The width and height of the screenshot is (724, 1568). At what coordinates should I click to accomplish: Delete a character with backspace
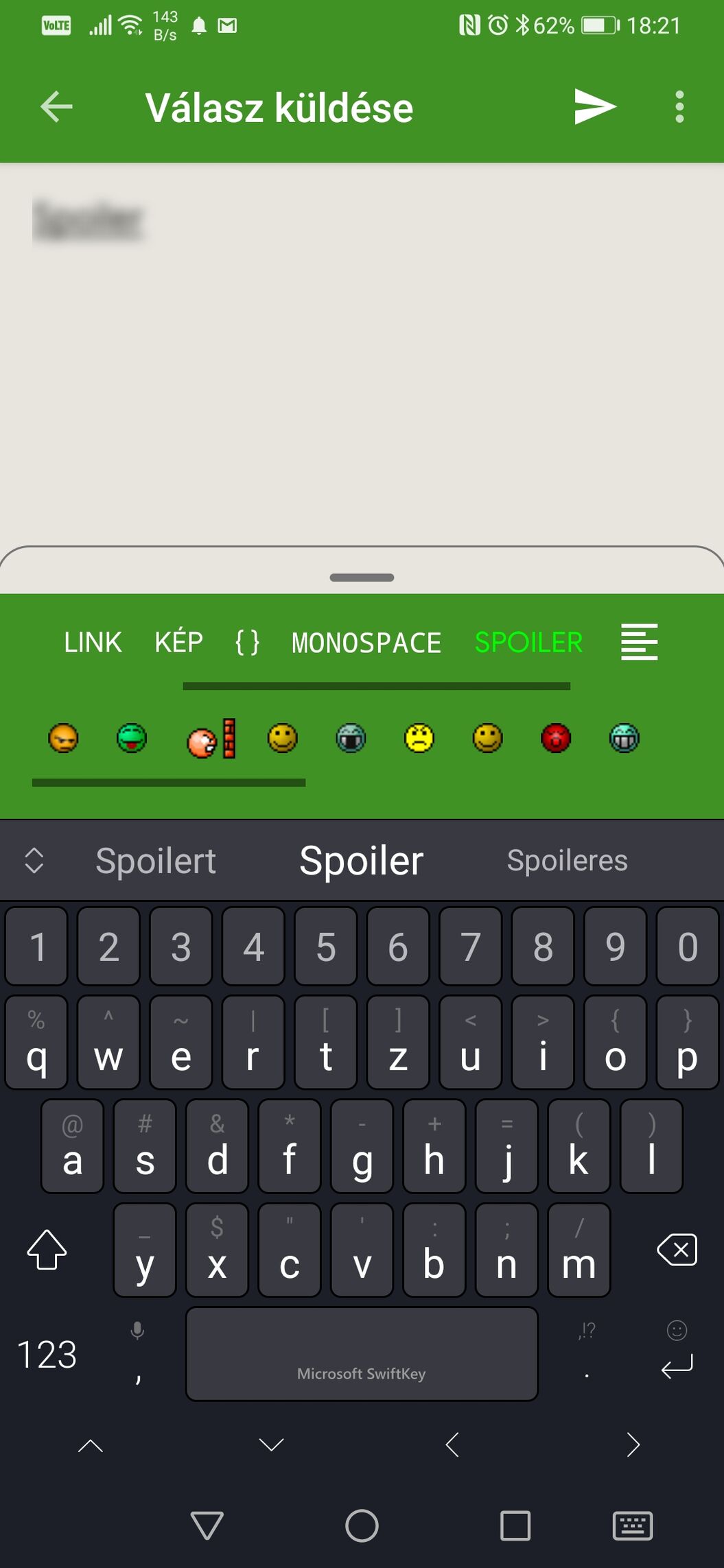[x=677, y=1250]
